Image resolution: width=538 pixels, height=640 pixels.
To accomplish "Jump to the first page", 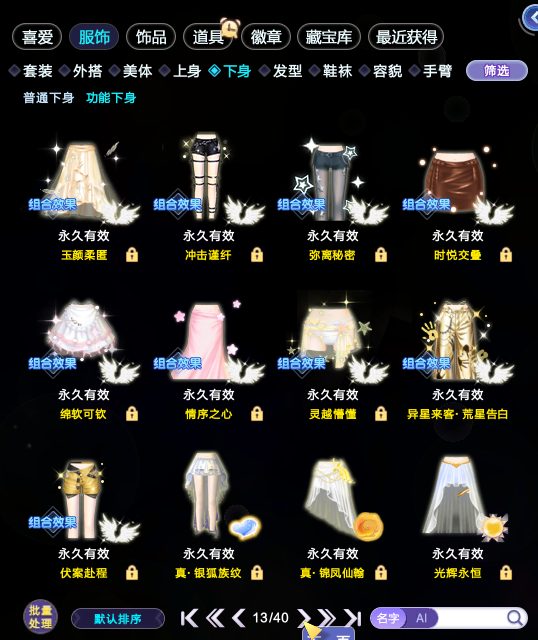I will pos(189,618).
